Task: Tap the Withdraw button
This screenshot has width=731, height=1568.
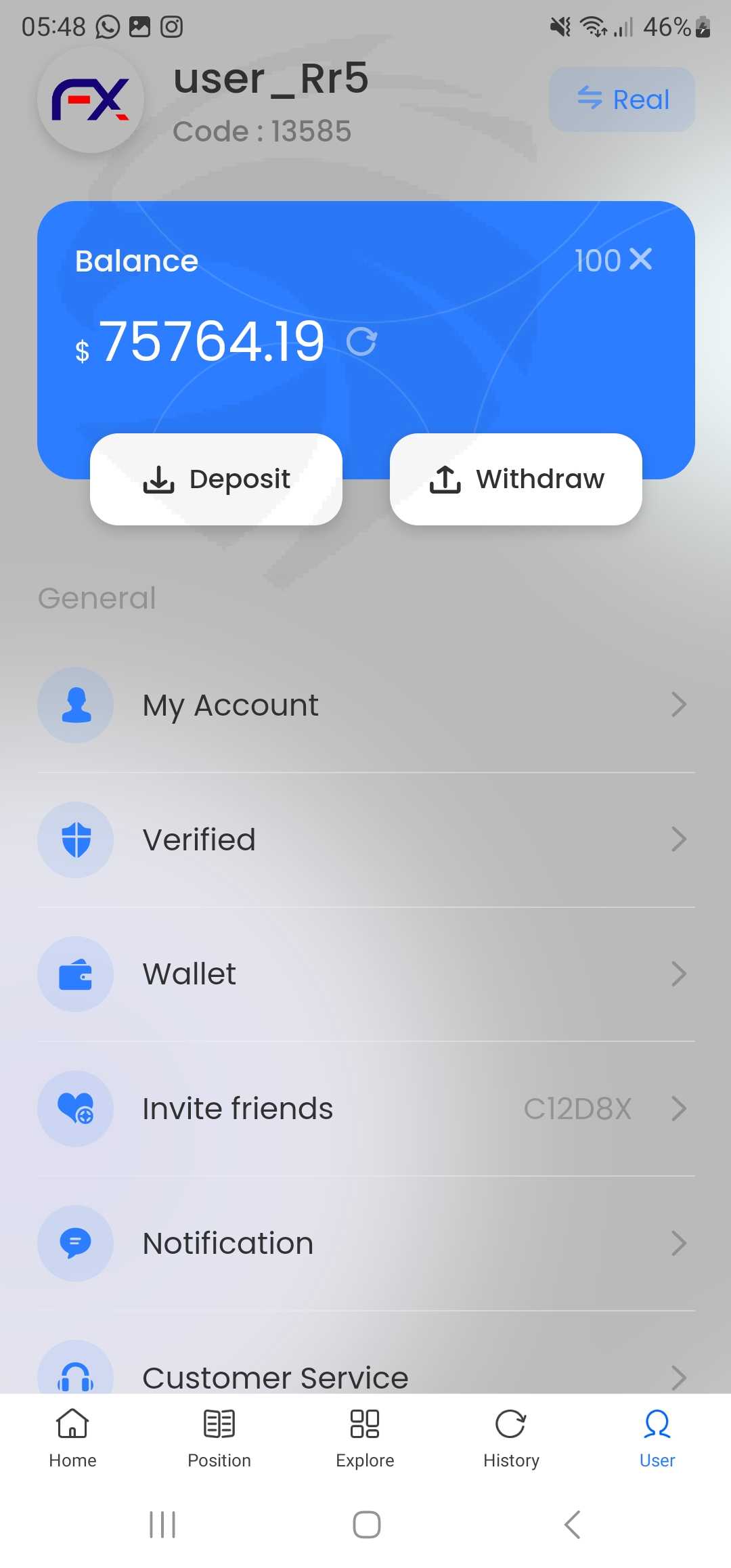Action: pyautogui.click(x=516, y=479)
